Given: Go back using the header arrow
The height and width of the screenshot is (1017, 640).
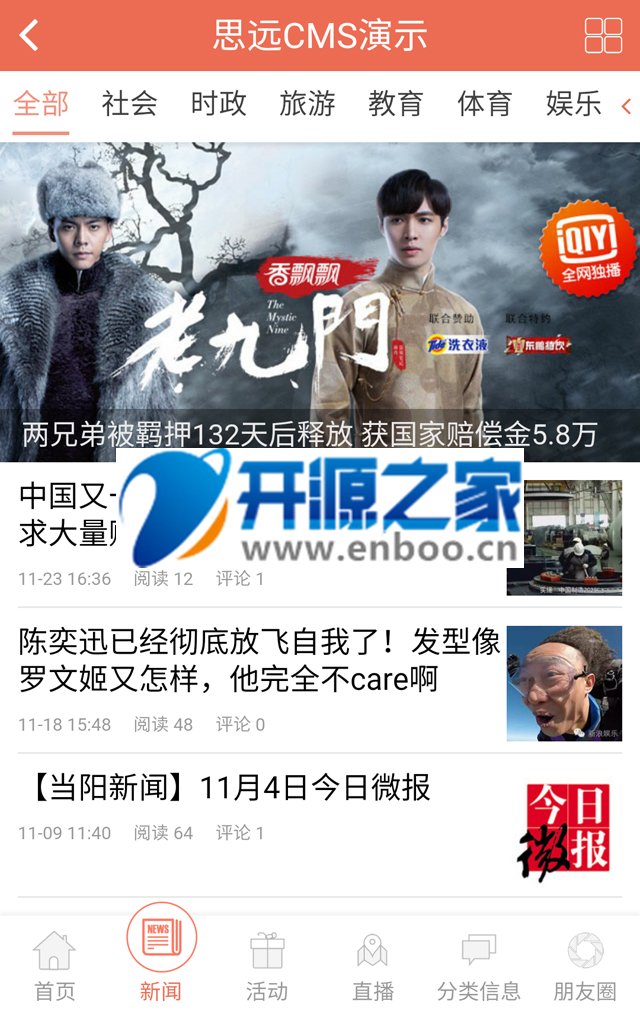Looking at the screenshot, I should [29, 35].
